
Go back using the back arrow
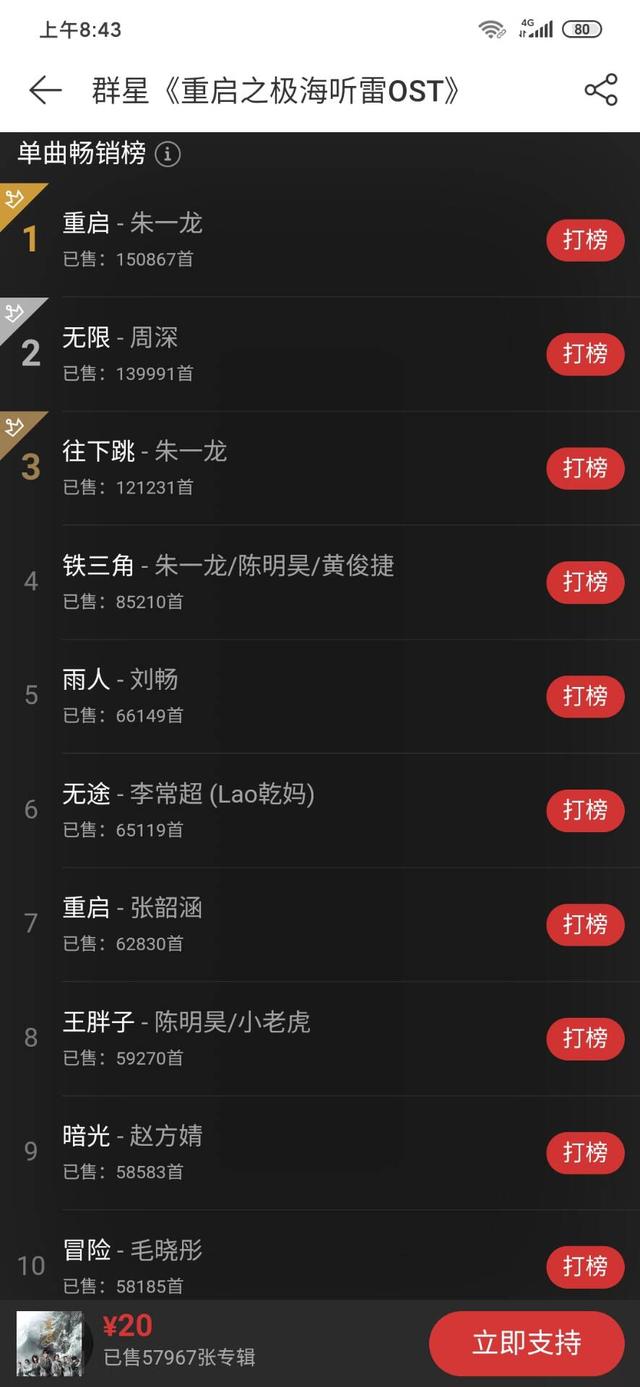[45, 91]
